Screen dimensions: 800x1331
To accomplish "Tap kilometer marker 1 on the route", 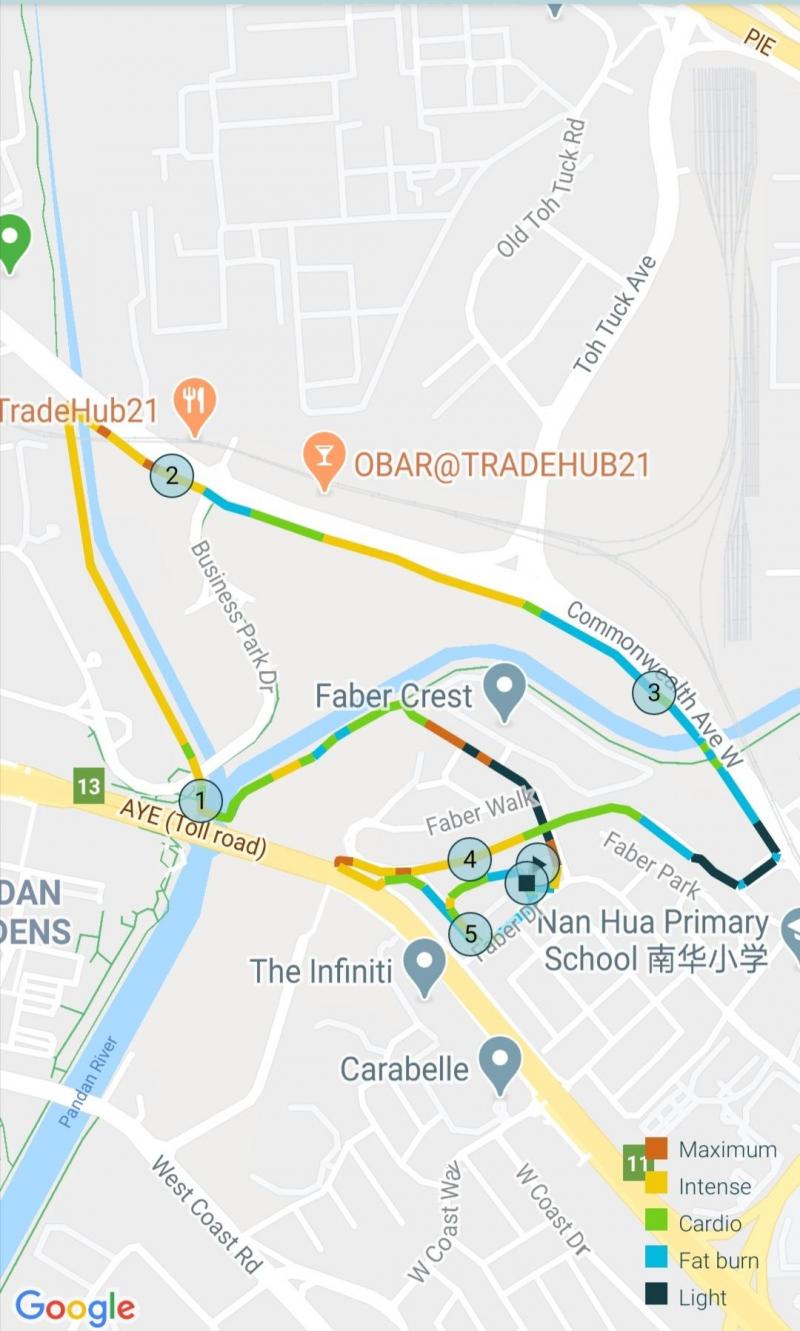I will (x=201, y=801).
